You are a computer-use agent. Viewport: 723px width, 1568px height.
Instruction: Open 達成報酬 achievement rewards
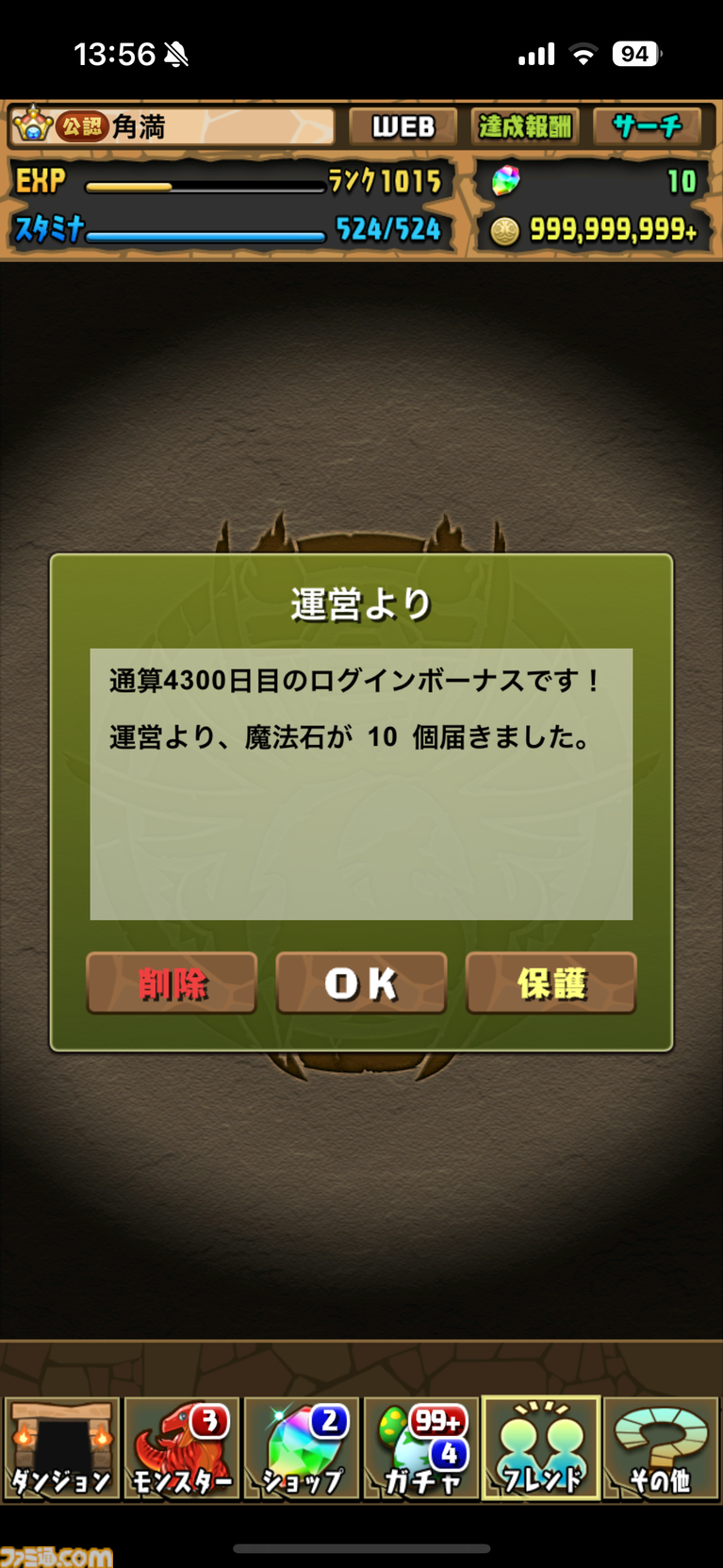pos(525,126)
